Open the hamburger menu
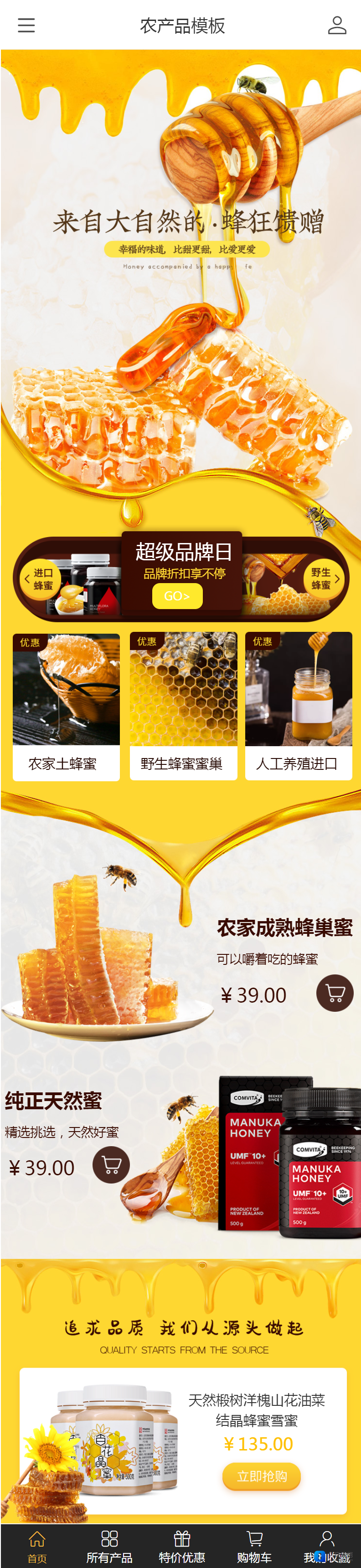This screenshot has height=1568, width=361. click(x=26, y=25)
